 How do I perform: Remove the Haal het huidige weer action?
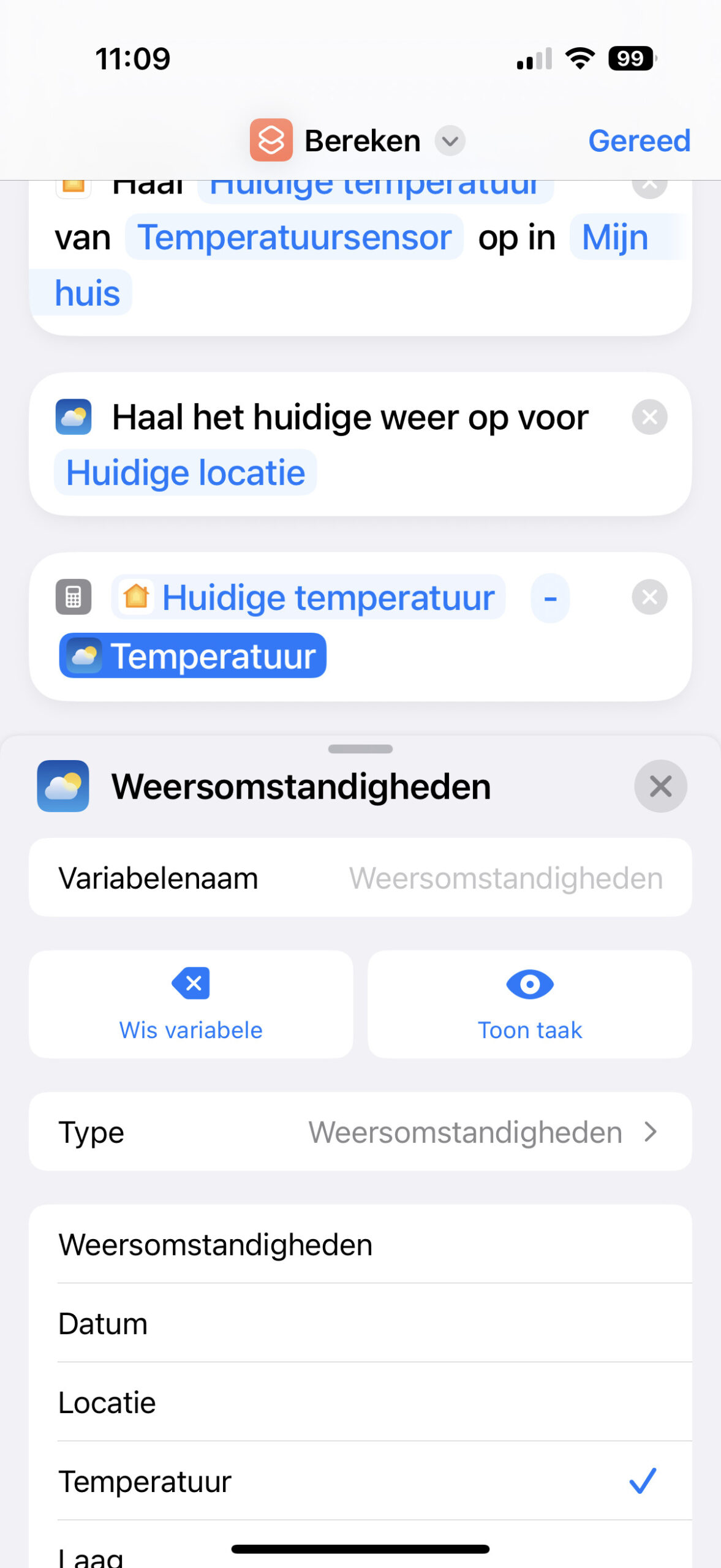pos(649,417)
